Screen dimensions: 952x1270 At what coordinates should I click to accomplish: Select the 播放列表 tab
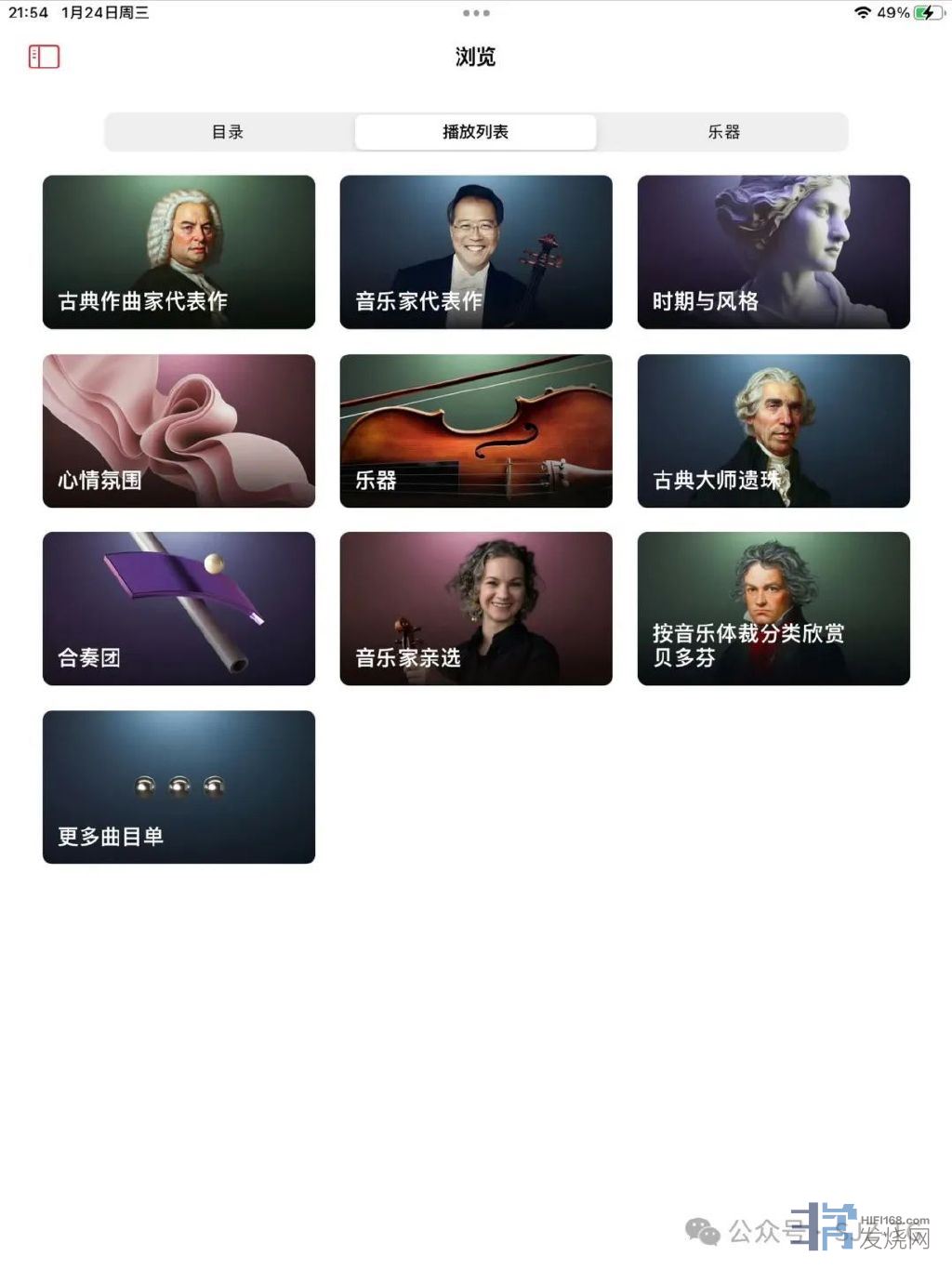[x=475, y=132]
